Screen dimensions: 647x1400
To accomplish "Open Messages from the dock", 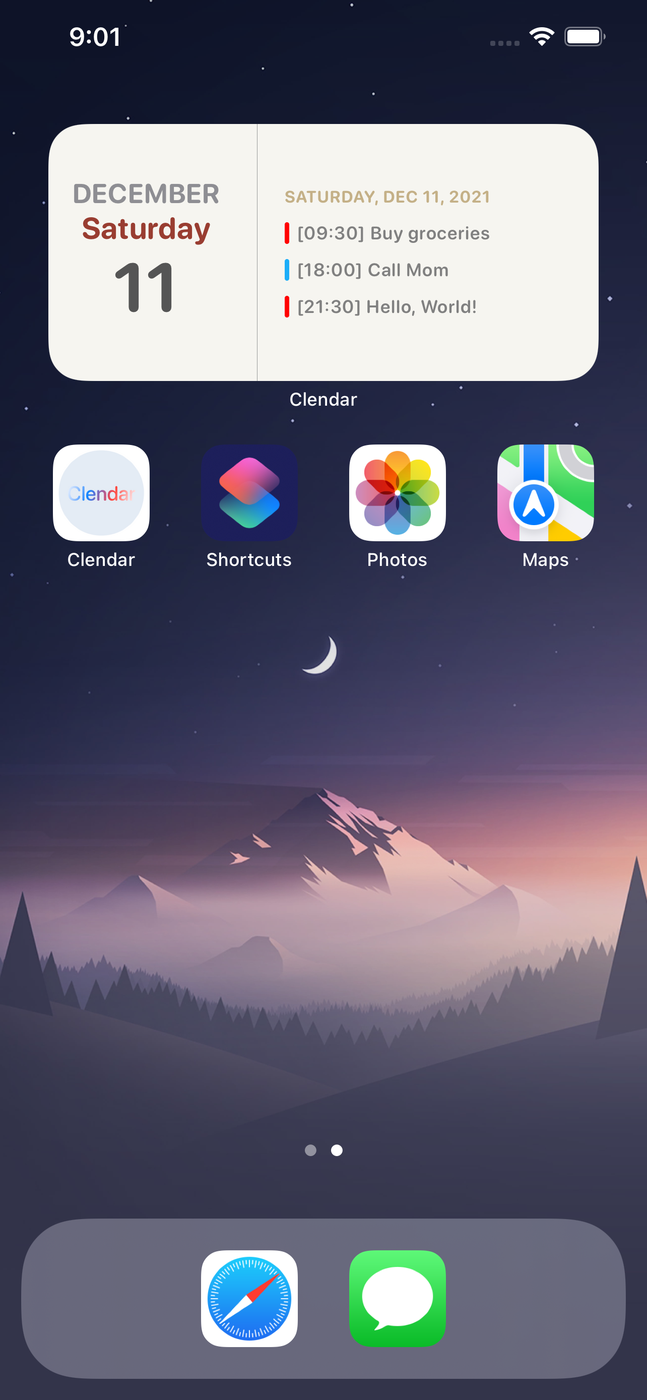I will coord(397,1298).
